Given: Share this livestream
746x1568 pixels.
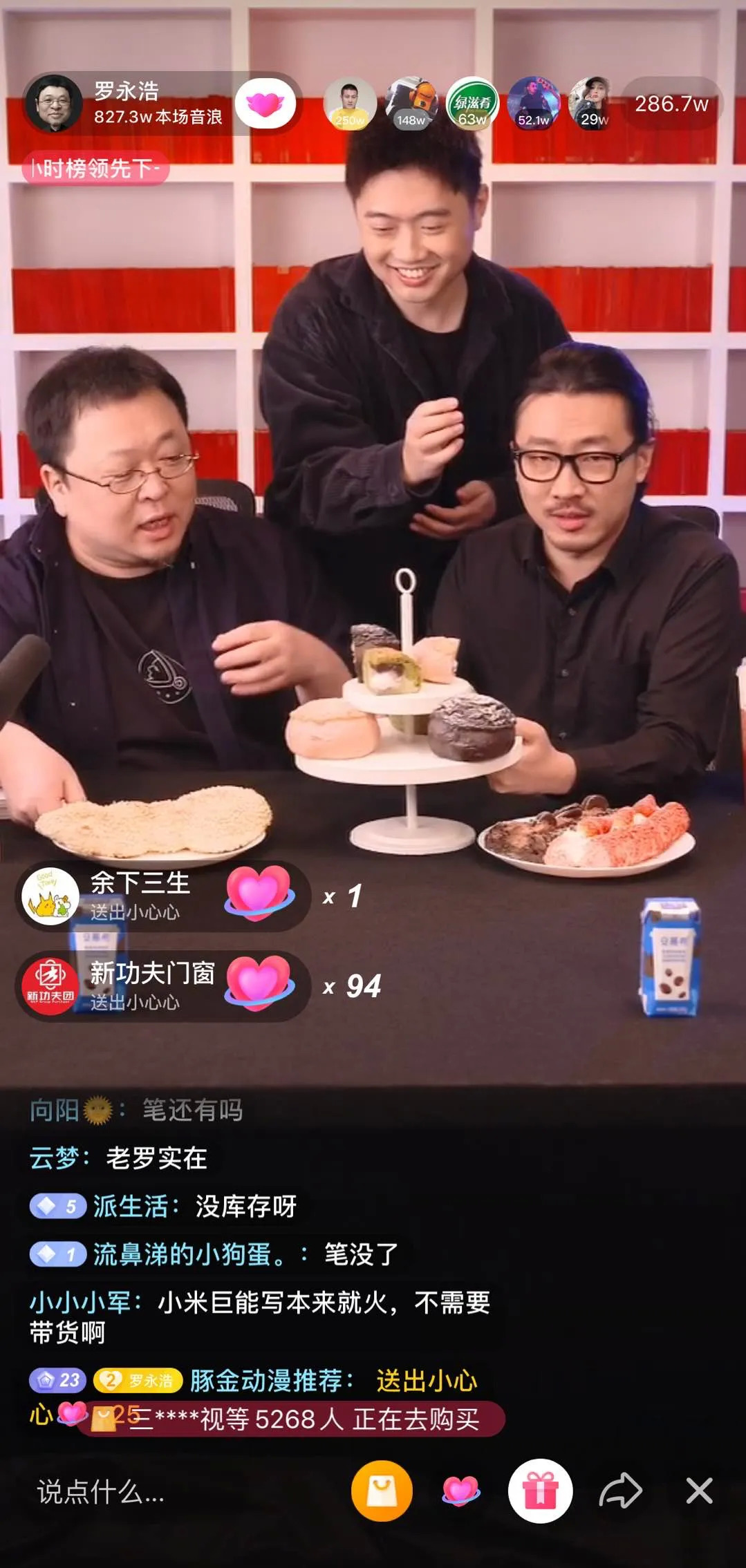Looking at the screenshot, I should point(620,1491).
